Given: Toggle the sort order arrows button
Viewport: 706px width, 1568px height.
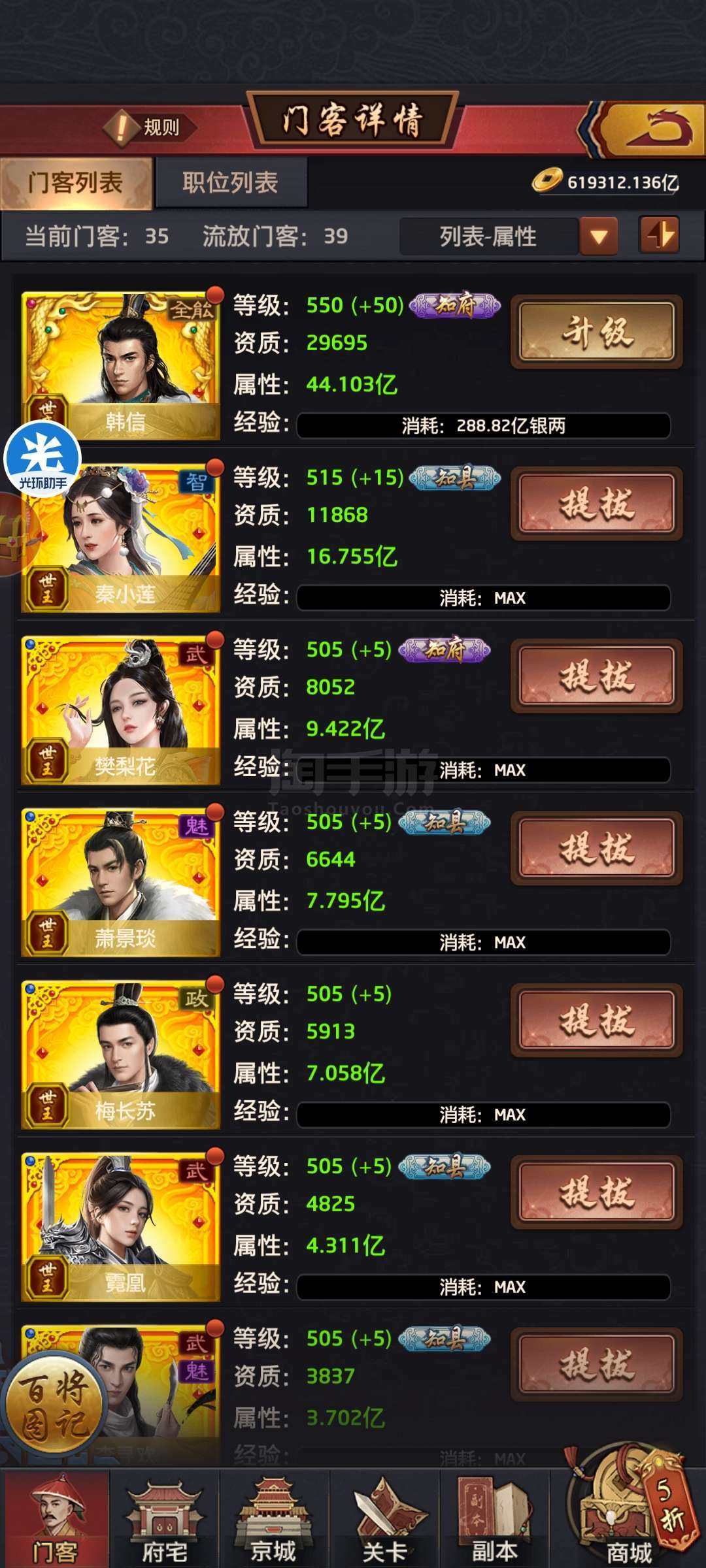Looking at the screenshot, I should coord(659,235).
